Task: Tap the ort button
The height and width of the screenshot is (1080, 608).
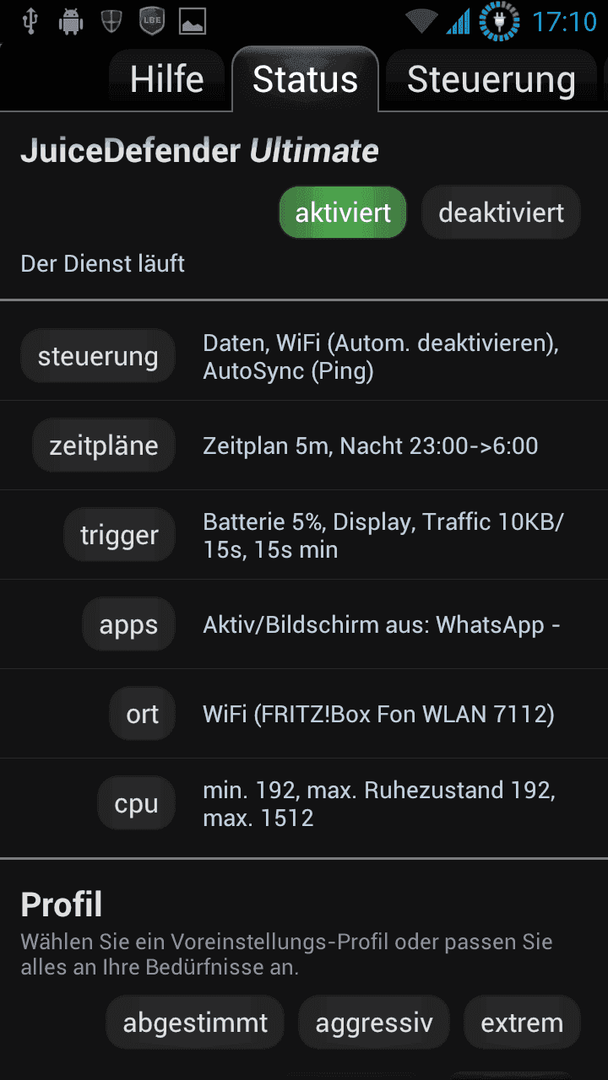Action: tap(143, 714)
